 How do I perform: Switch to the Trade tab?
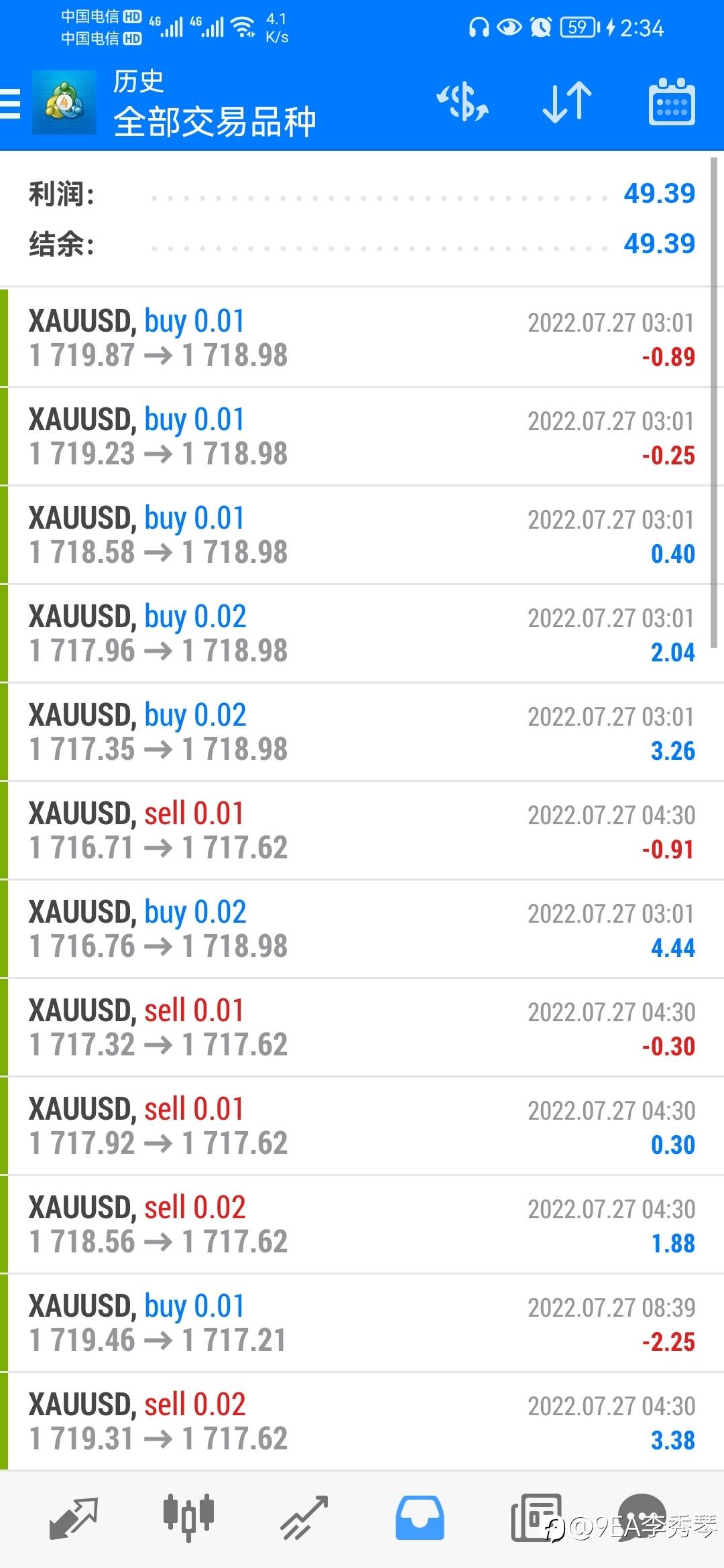coord(304,1518)
